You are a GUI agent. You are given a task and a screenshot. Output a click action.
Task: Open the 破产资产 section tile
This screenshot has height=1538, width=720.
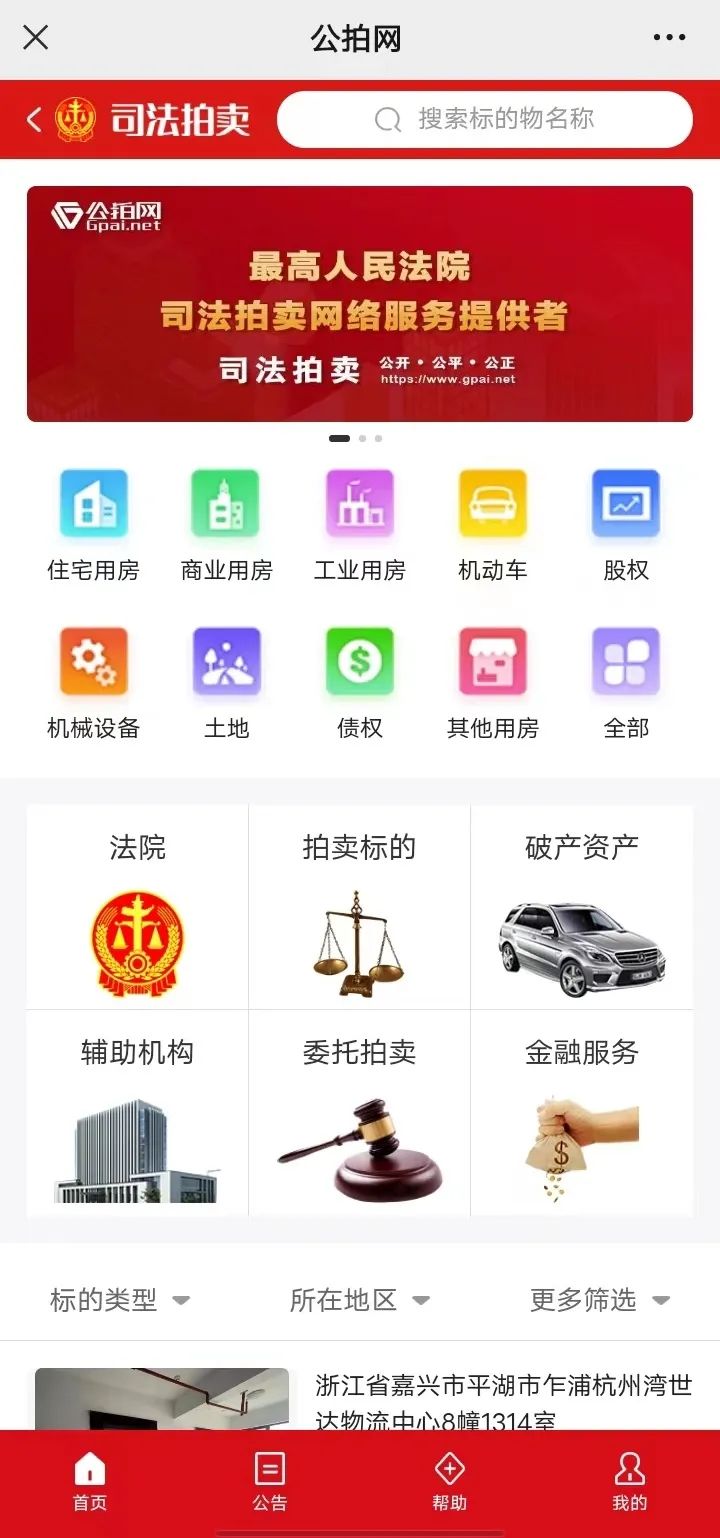click(x=582, y=908)
